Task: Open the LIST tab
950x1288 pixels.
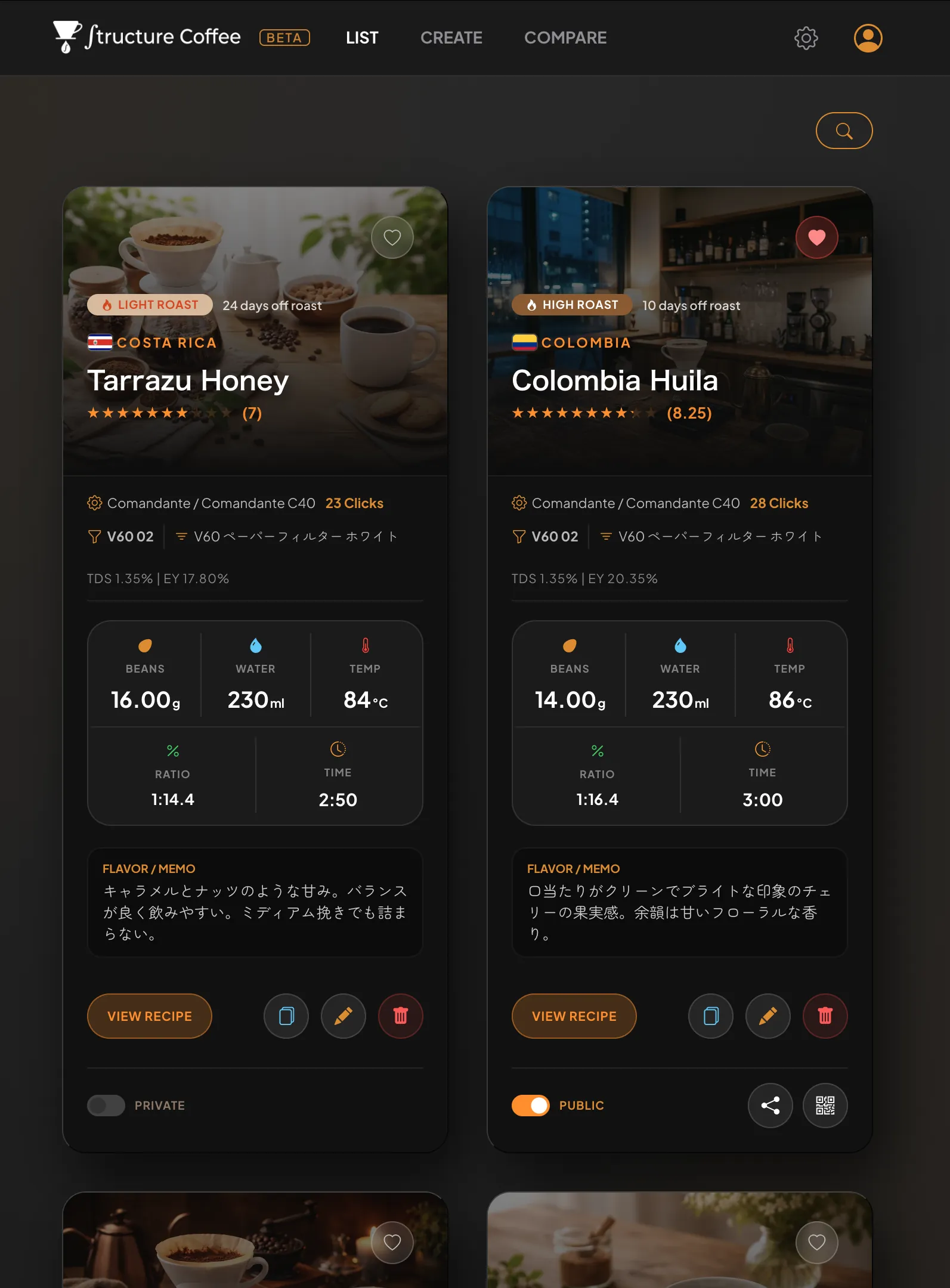Action: coord(362,38)
